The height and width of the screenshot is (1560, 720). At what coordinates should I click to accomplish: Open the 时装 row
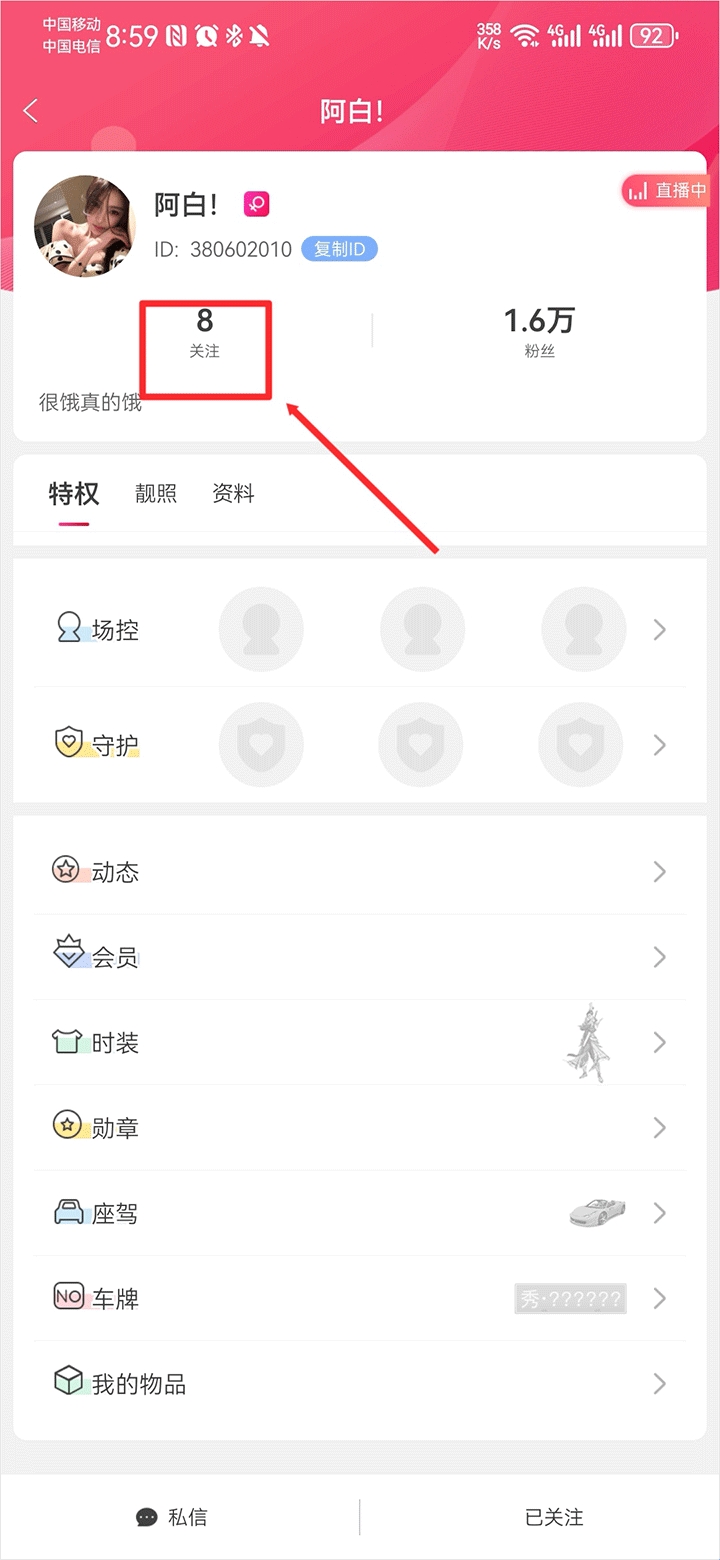coord(360,1043)
